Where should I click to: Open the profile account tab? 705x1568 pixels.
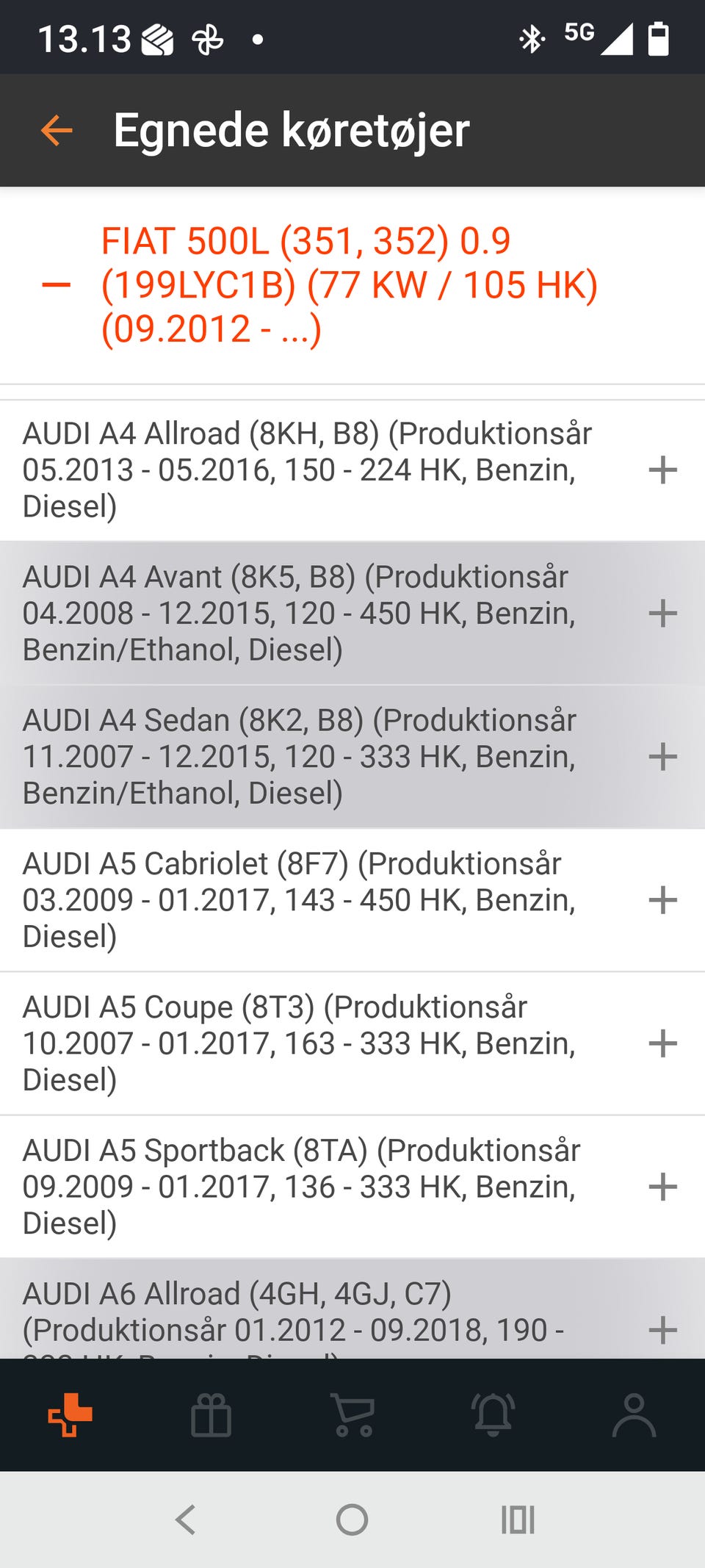tap(634, 1414)
